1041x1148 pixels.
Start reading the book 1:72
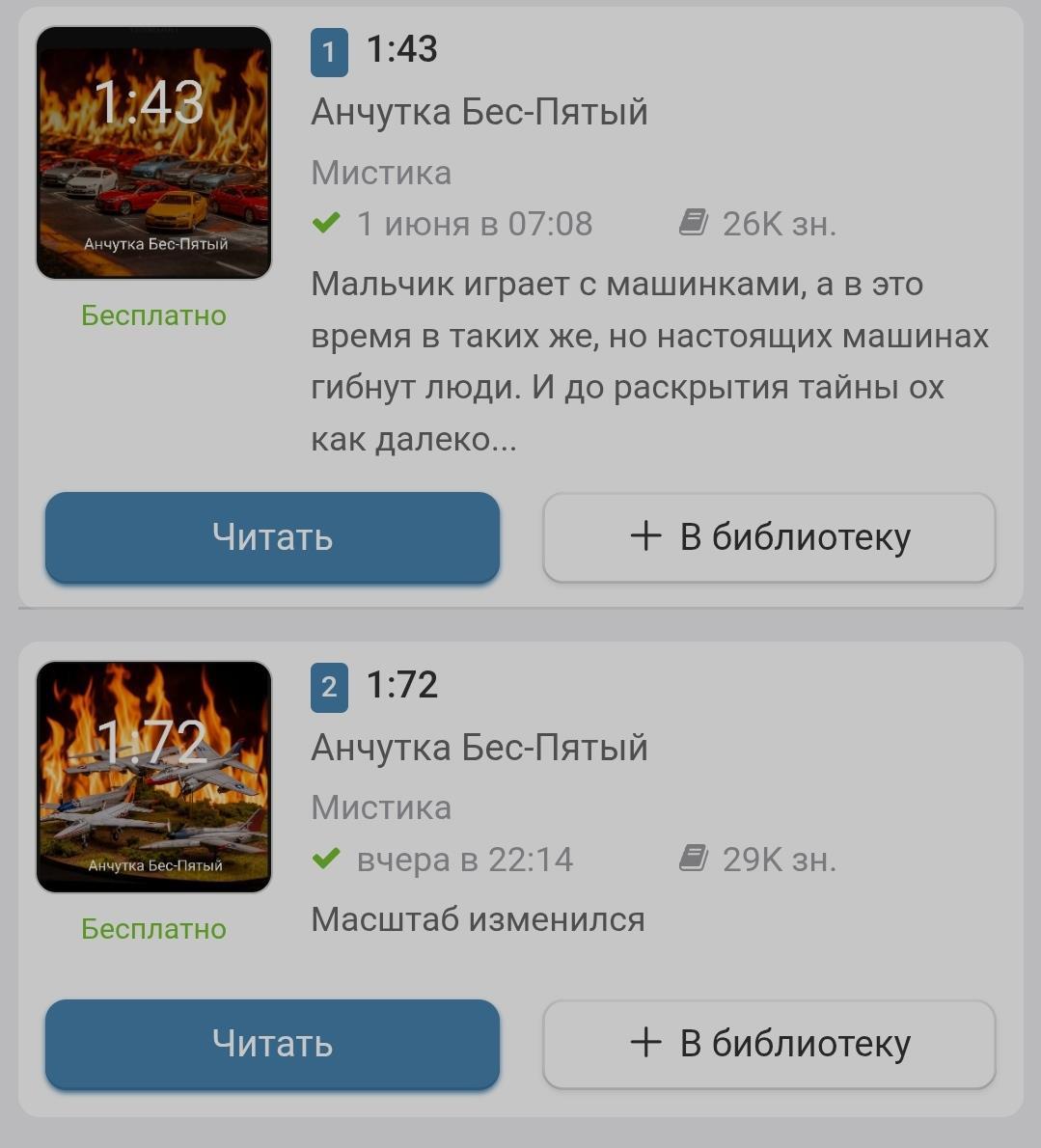(x=272, y=1044)
